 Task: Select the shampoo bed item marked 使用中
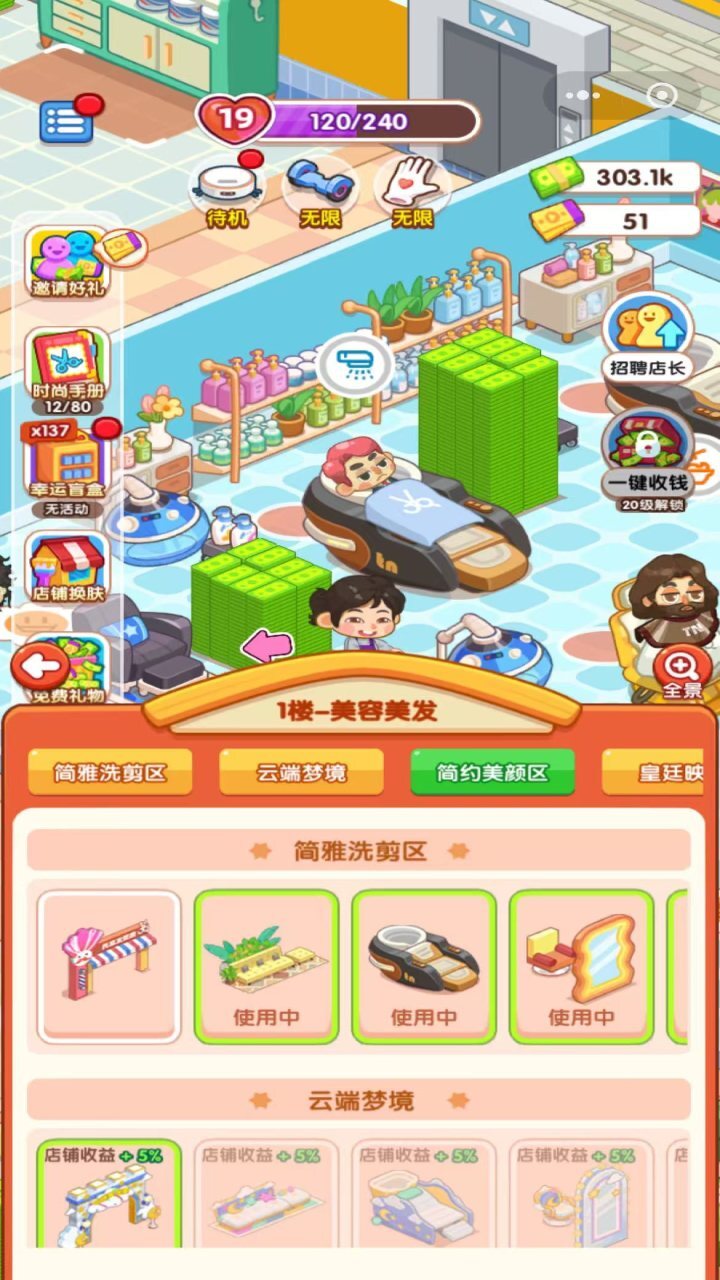(x=424, y=967)
